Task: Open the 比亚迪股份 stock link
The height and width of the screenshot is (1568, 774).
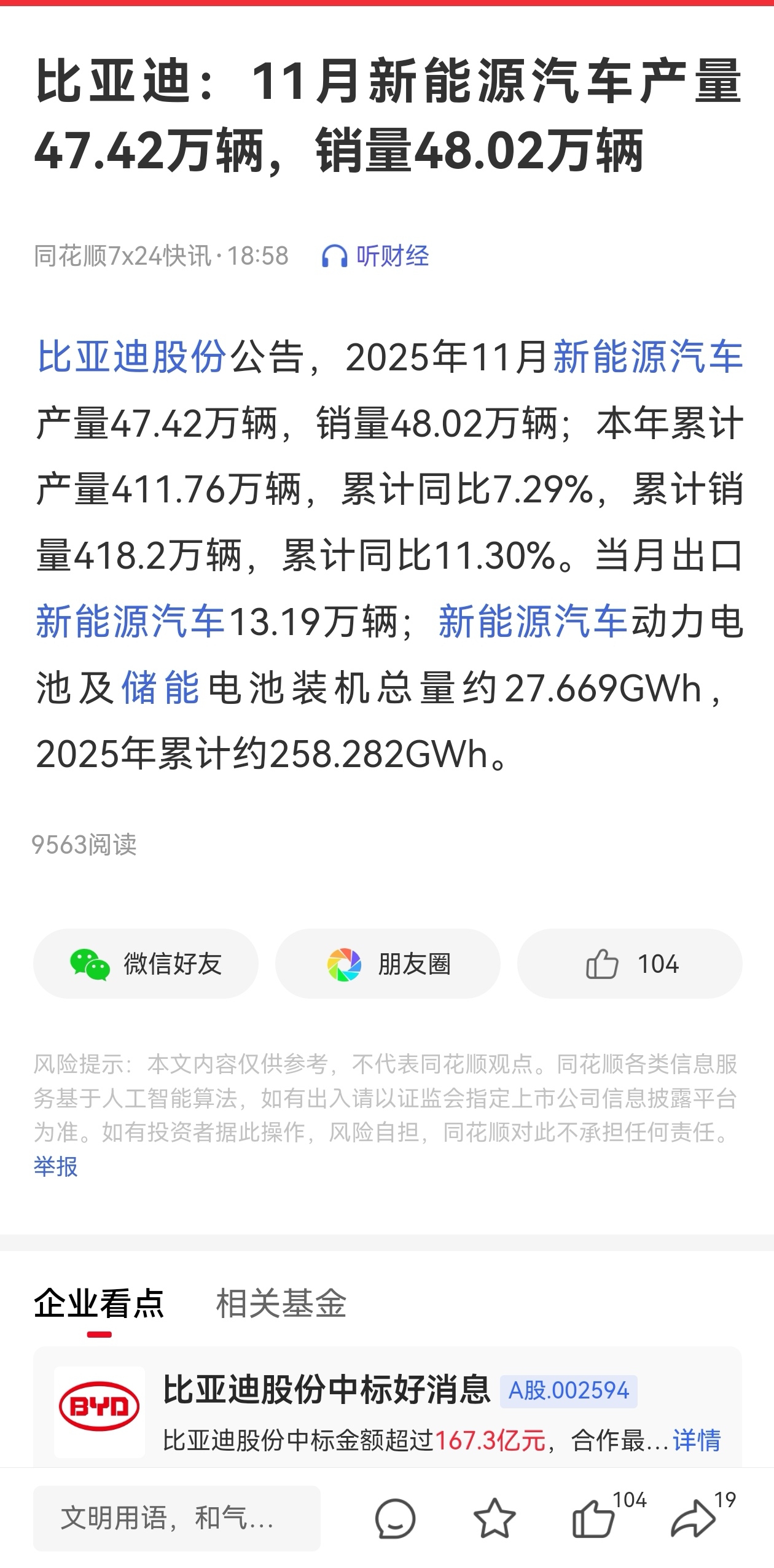Action: [x=131, y=356]
